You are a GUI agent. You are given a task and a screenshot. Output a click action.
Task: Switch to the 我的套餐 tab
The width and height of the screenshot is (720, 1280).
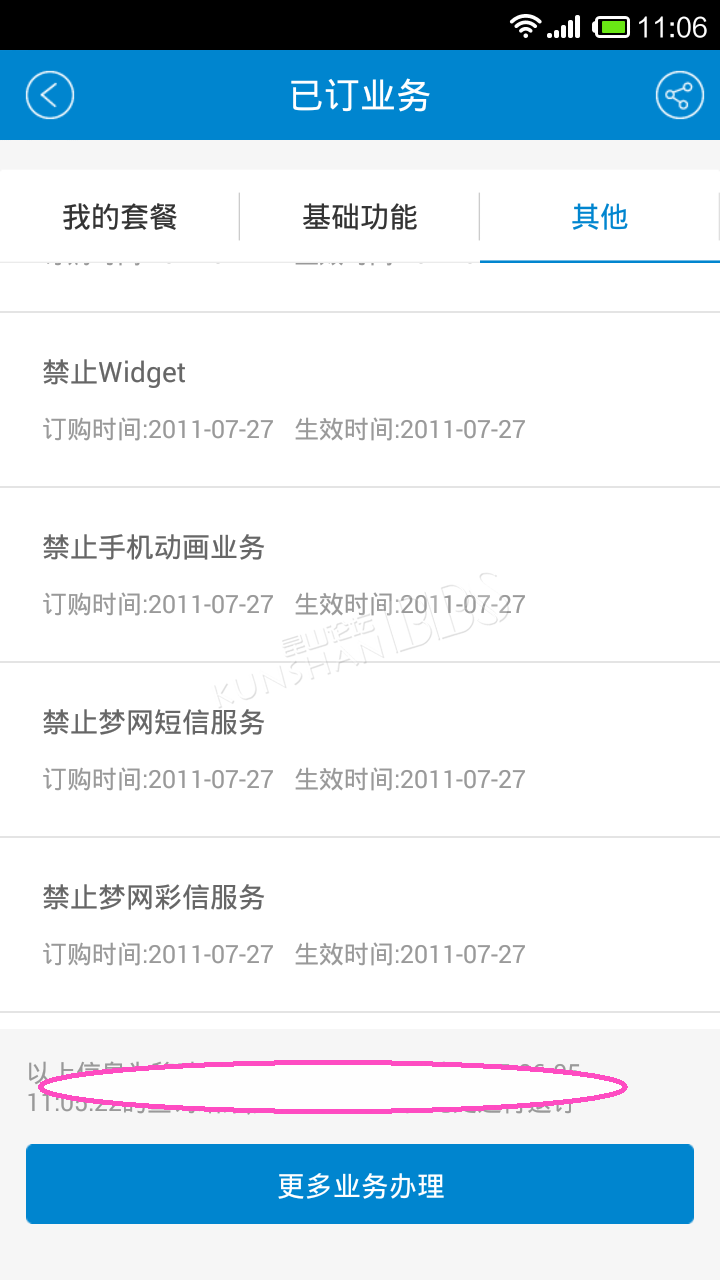tap(120, 217)
